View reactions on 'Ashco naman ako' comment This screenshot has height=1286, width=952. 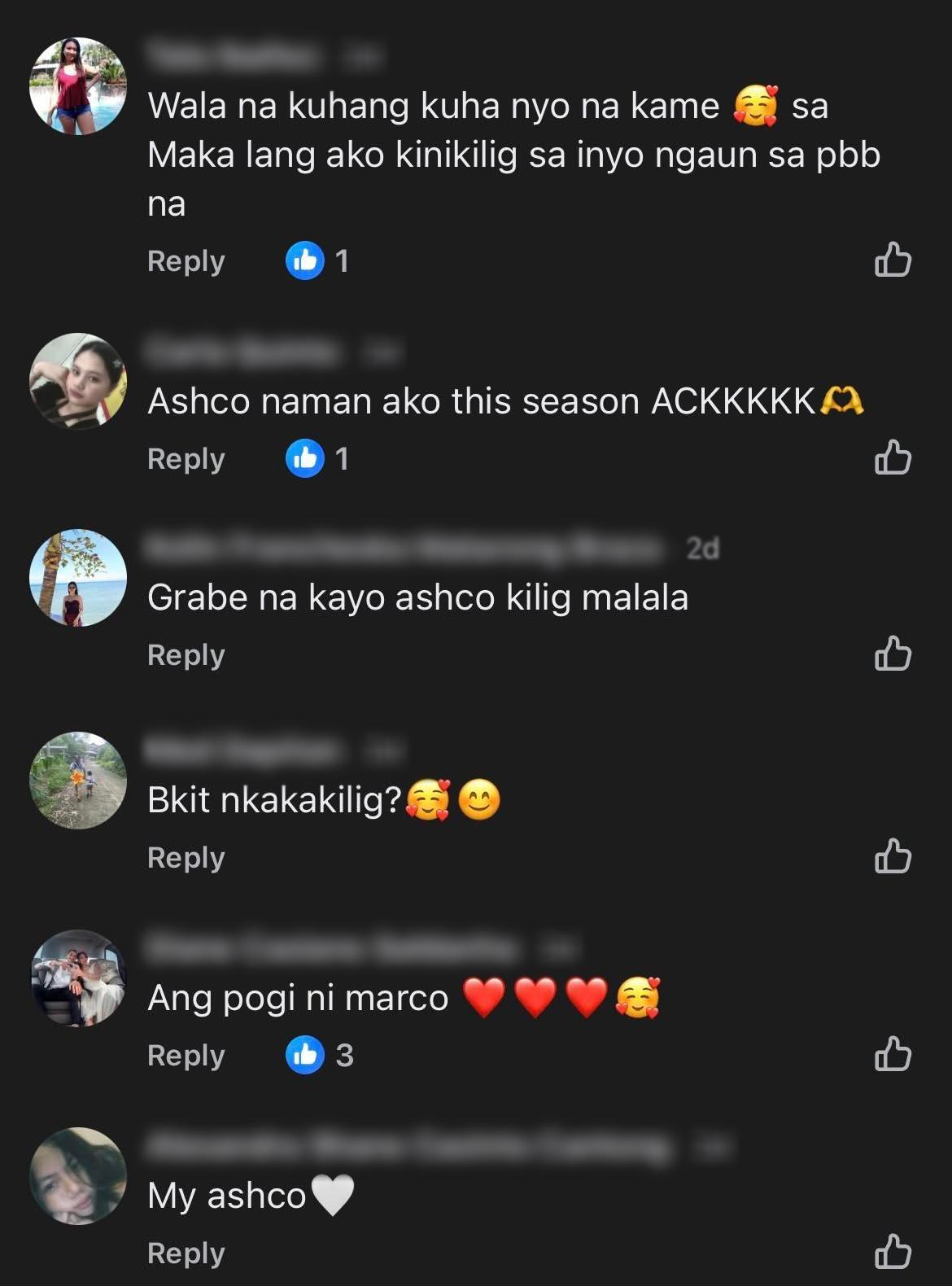pyautogui.click(x=317, y=459)
